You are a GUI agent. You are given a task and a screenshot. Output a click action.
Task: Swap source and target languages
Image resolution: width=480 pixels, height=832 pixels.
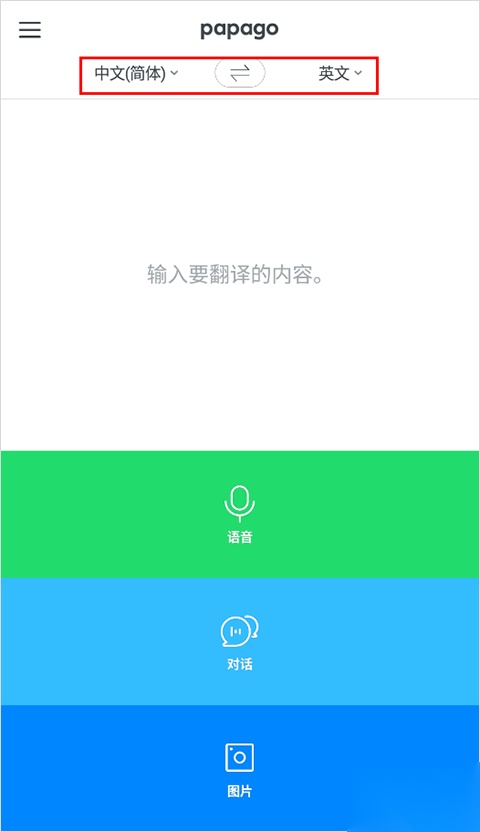click(240, 74)
